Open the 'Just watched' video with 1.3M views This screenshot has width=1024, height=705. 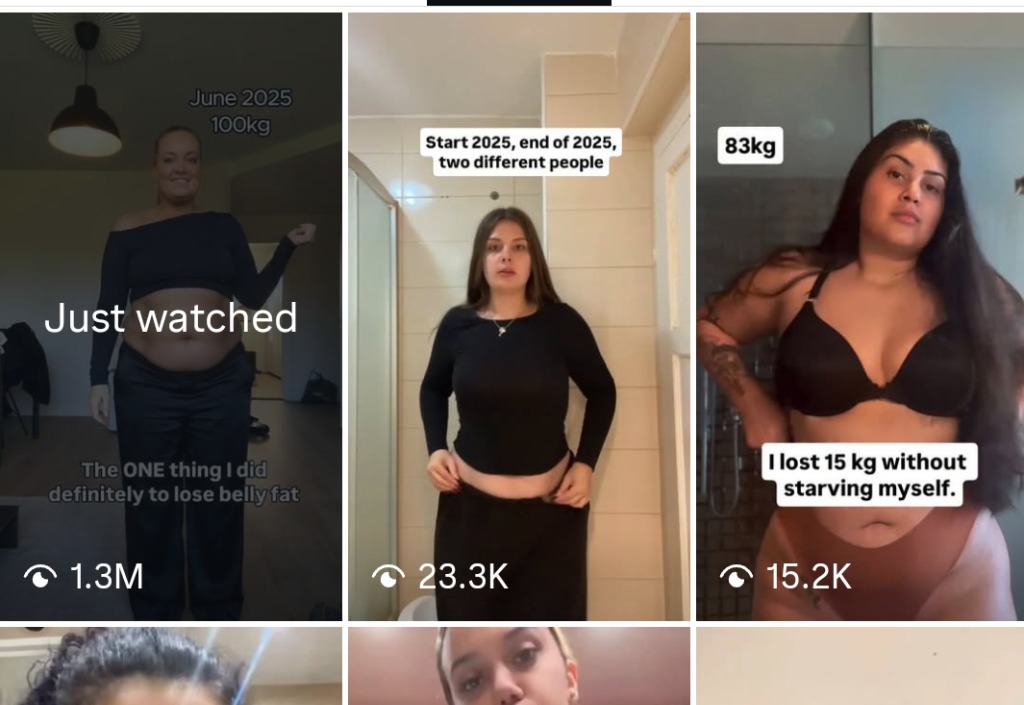coord(170,318)
